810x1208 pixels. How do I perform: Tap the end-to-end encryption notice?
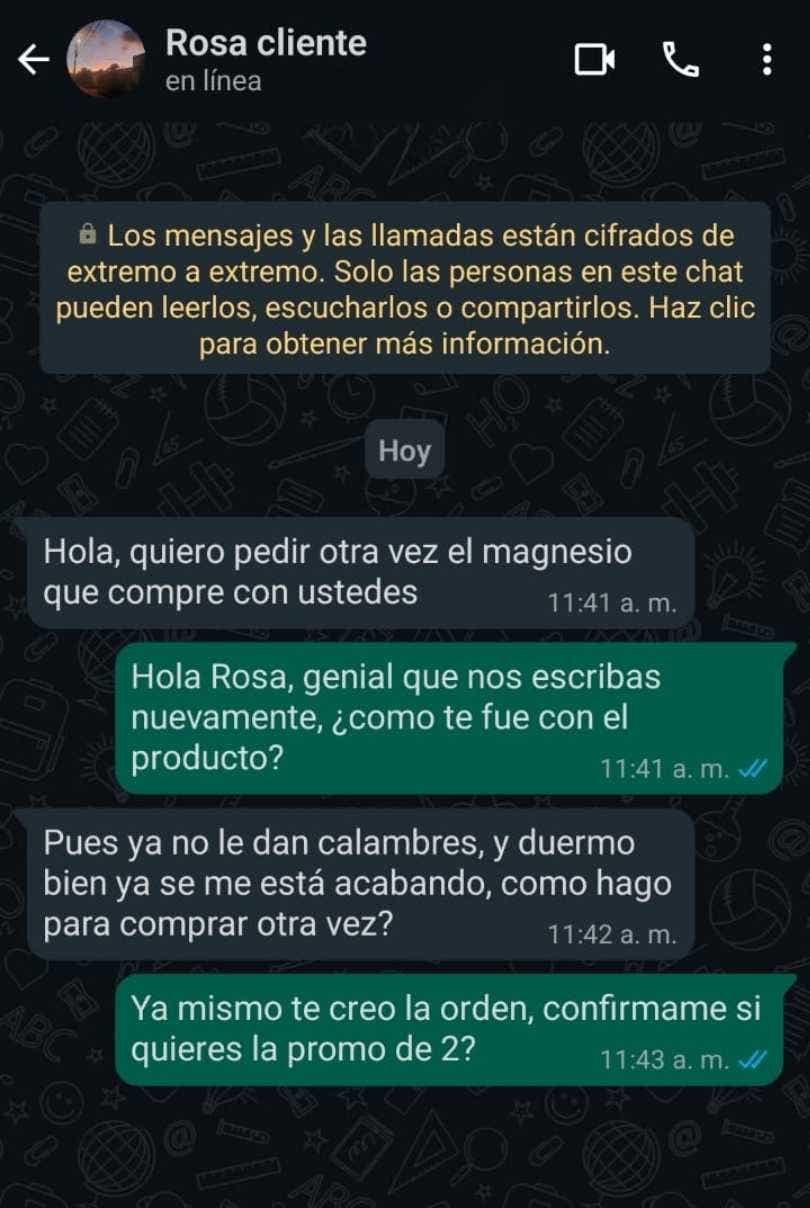(x=405, y=290)
